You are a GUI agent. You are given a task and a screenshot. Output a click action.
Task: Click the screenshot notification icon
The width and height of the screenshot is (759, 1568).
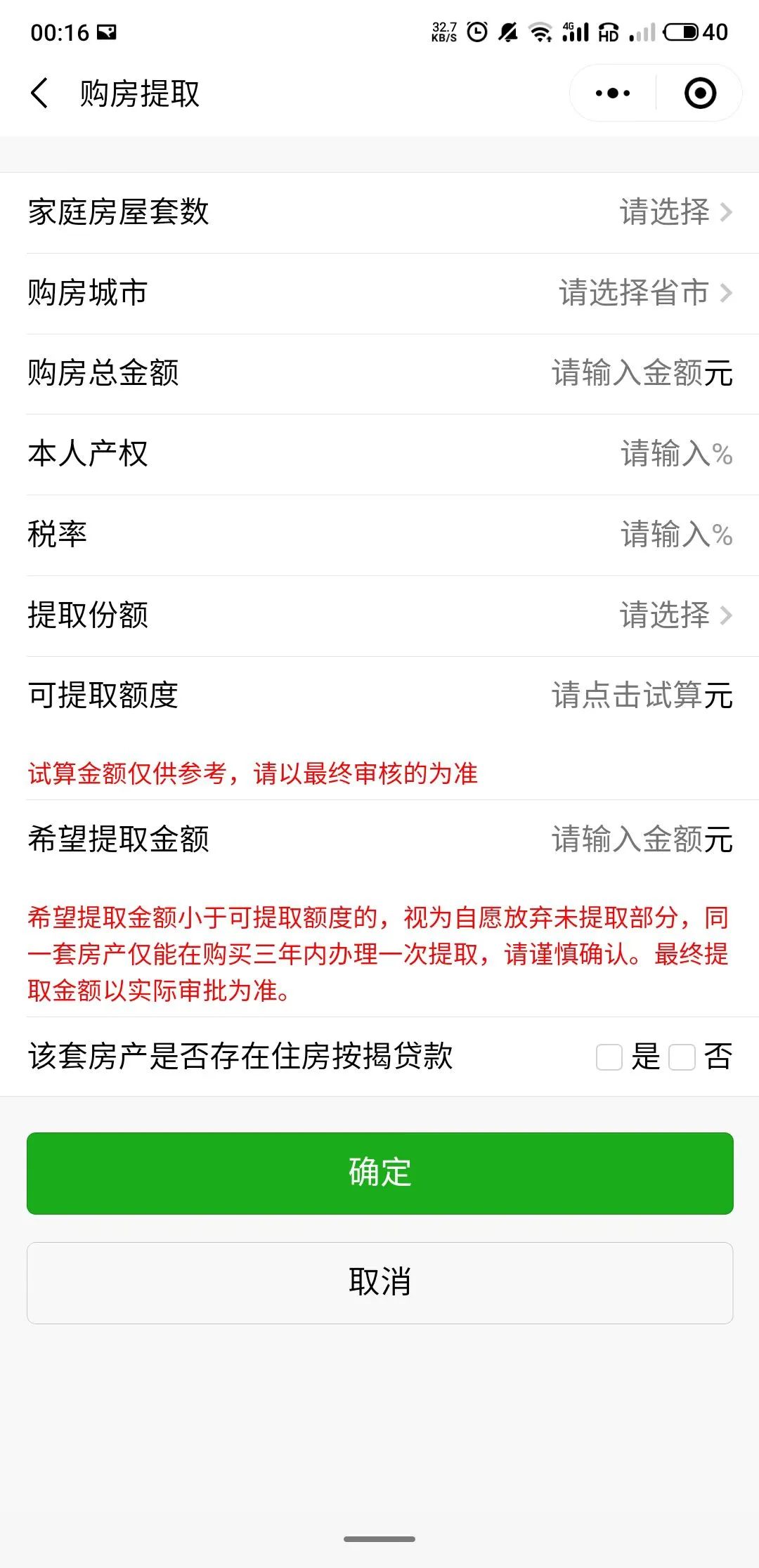click(105, 32)
